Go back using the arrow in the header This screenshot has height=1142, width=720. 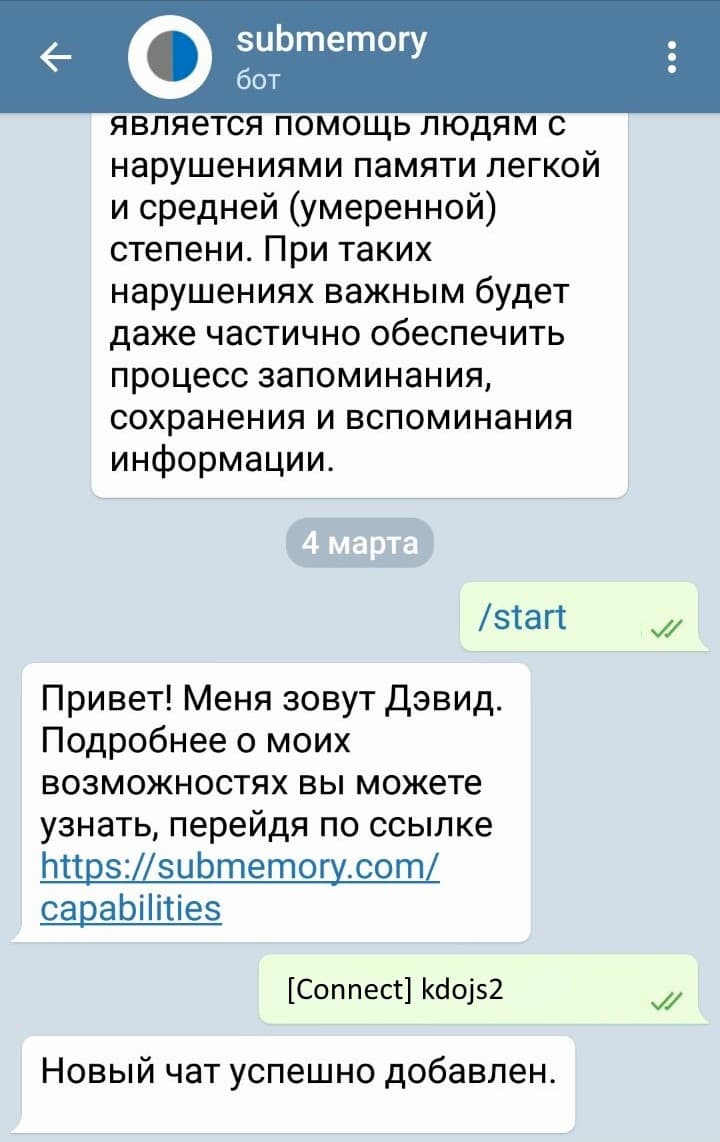tap(53, 59)
